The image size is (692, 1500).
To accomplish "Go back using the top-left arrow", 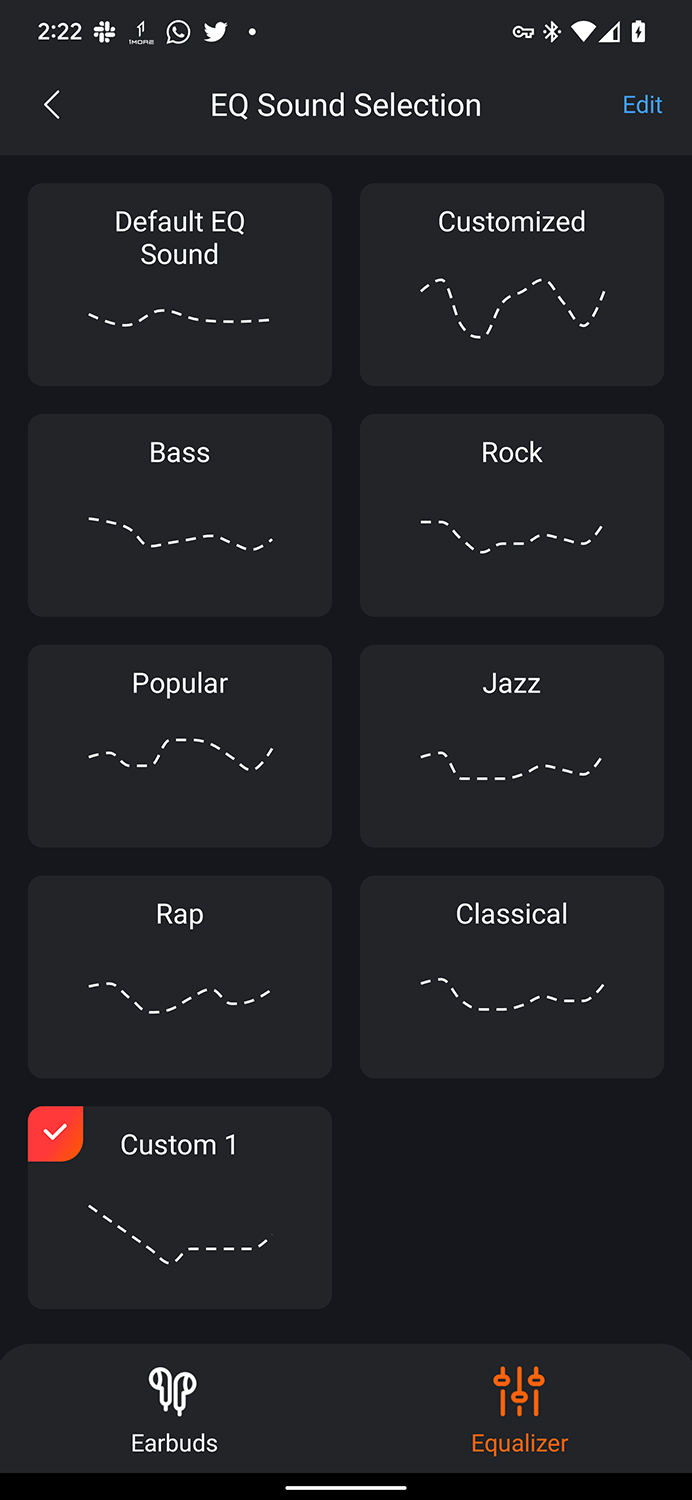I will [x=52, y=105].
